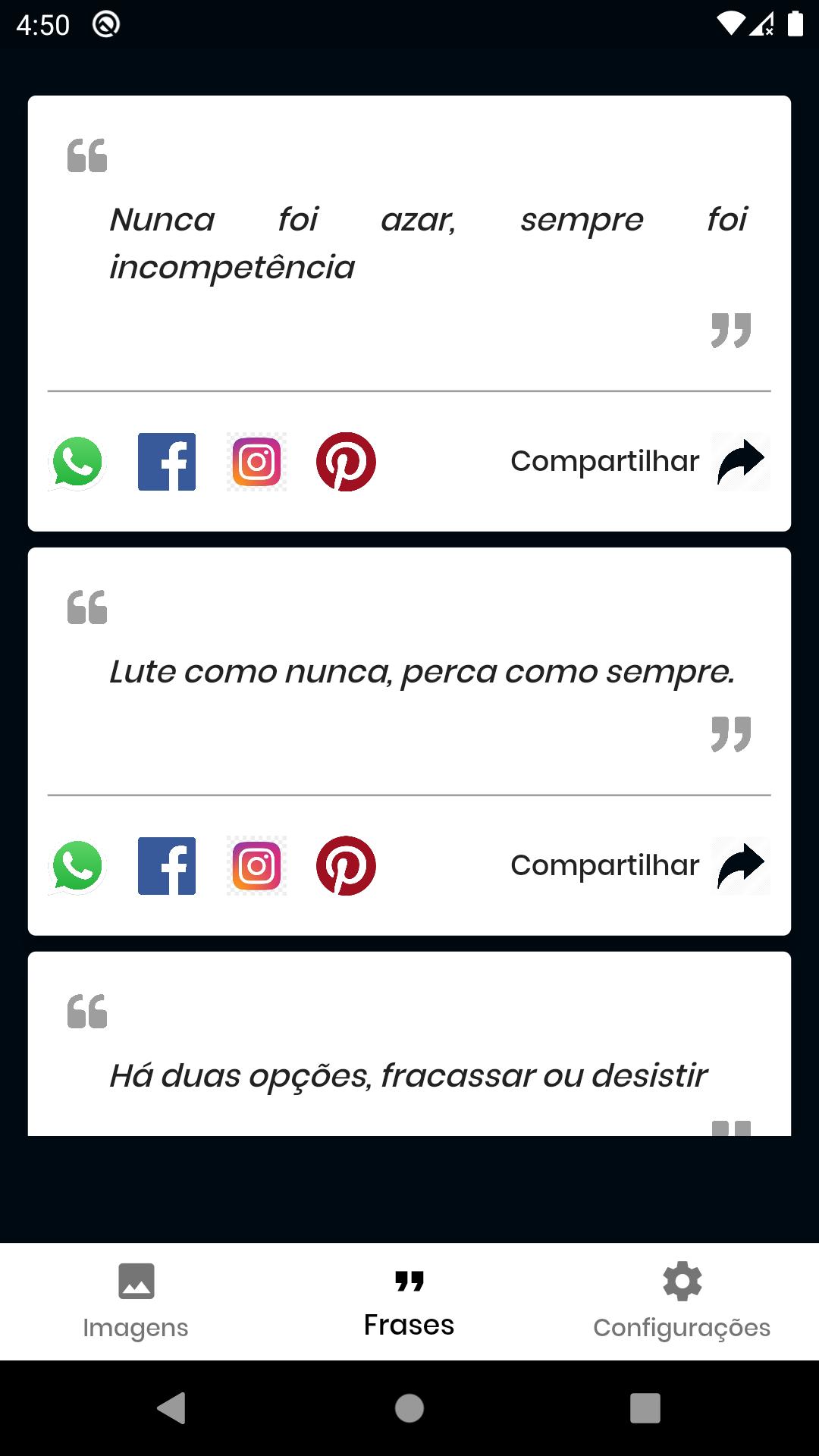Screen dimensions: 819x1456
Task: Share 'Nunca foi azar' quote on WhatsApp
Action: 77,462
